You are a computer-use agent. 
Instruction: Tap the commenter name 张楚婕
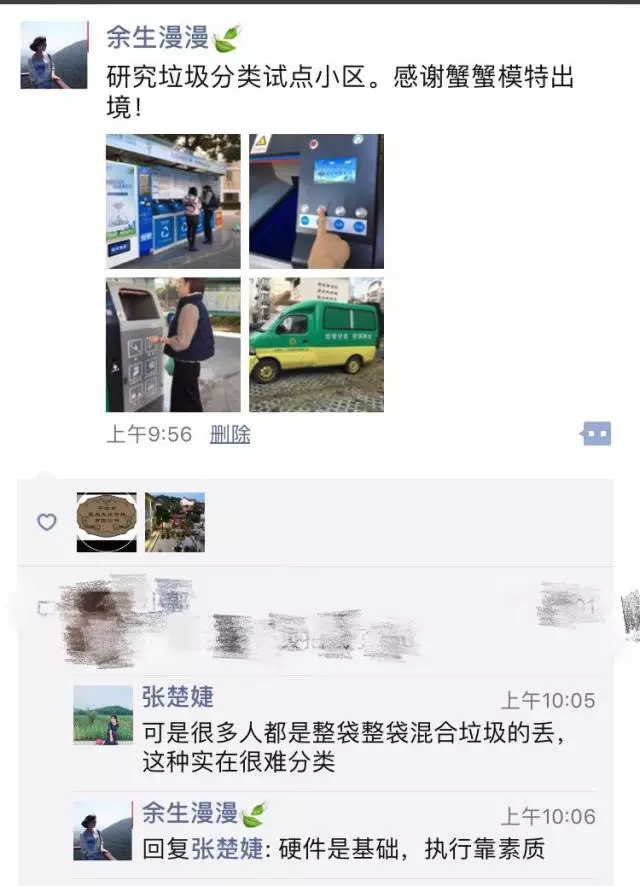177,697
